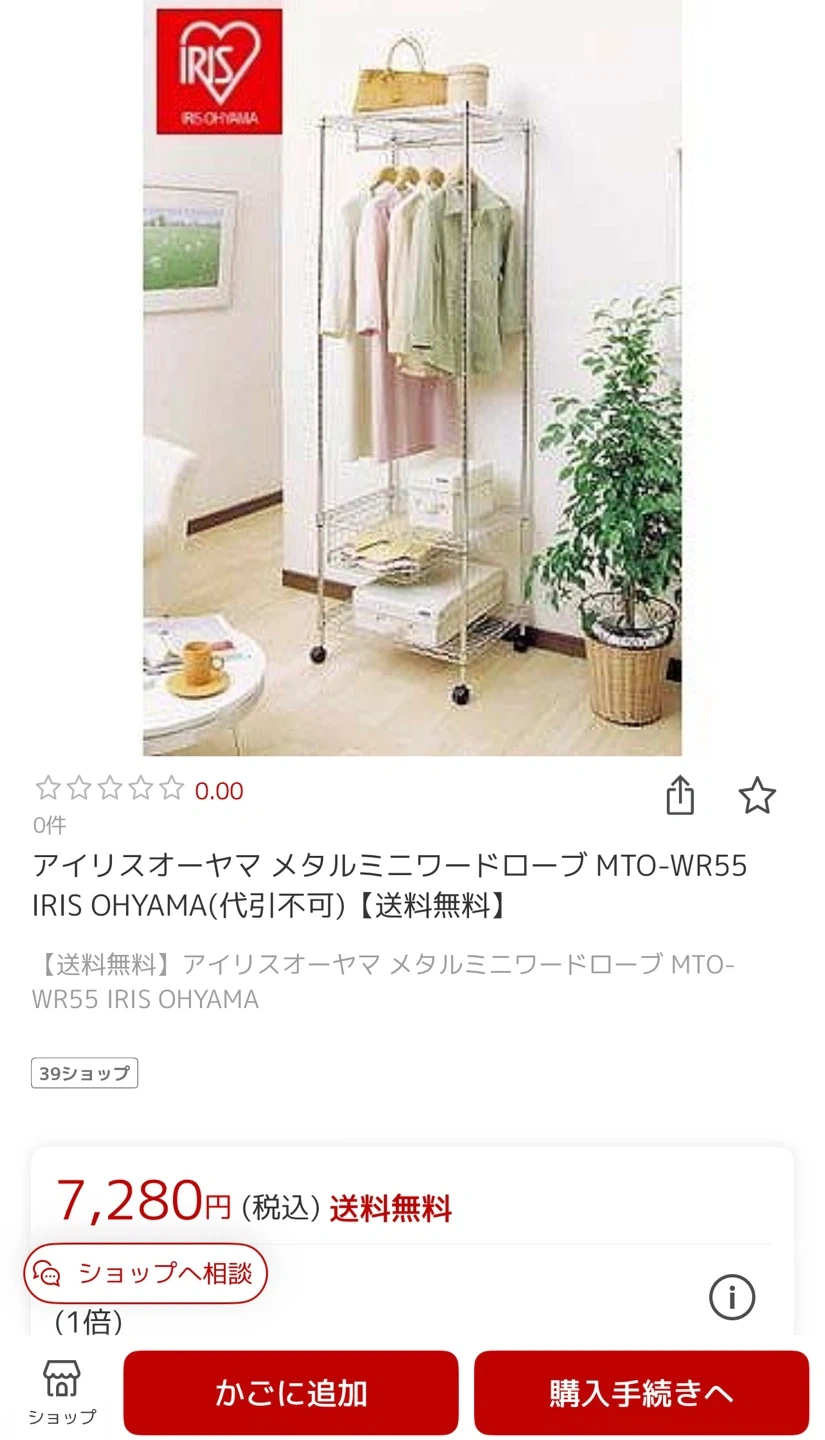Screen dimensions: 825x1440
Task: Go to the ショップ page
Action: point(62,1391)
